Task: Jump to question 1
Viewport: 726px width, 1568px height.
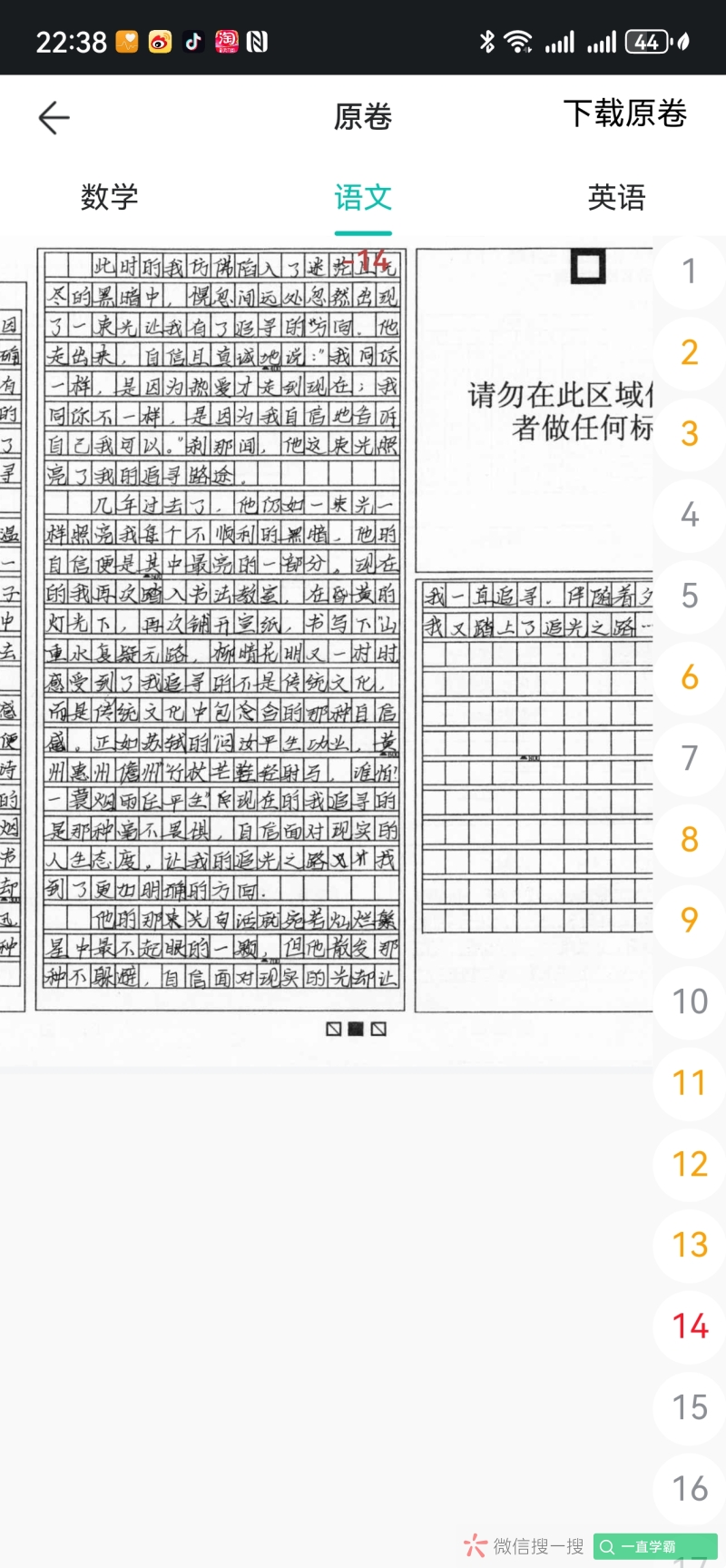Action: 689,271
